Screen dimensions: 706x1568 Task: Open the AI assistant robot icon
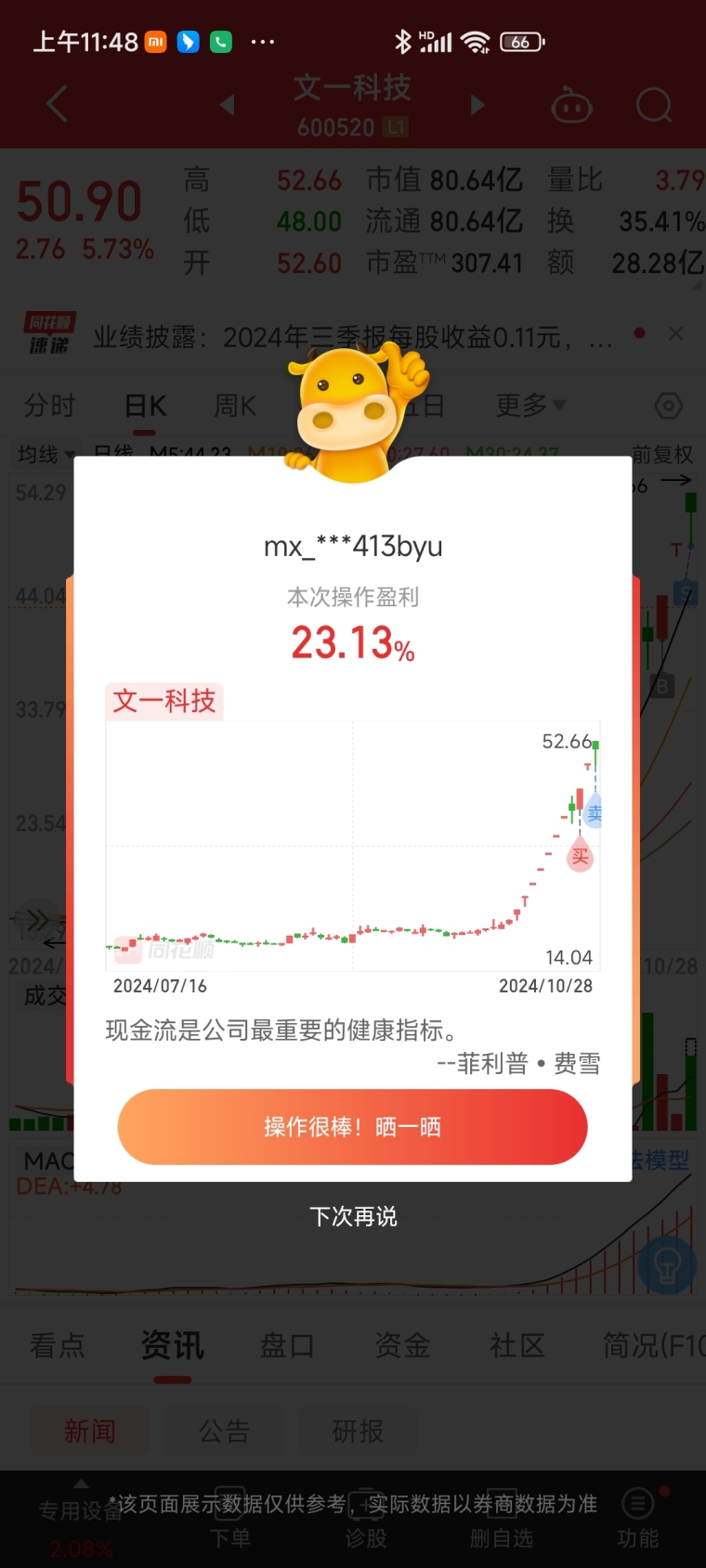pyautogui.click(x=571, y=105)
